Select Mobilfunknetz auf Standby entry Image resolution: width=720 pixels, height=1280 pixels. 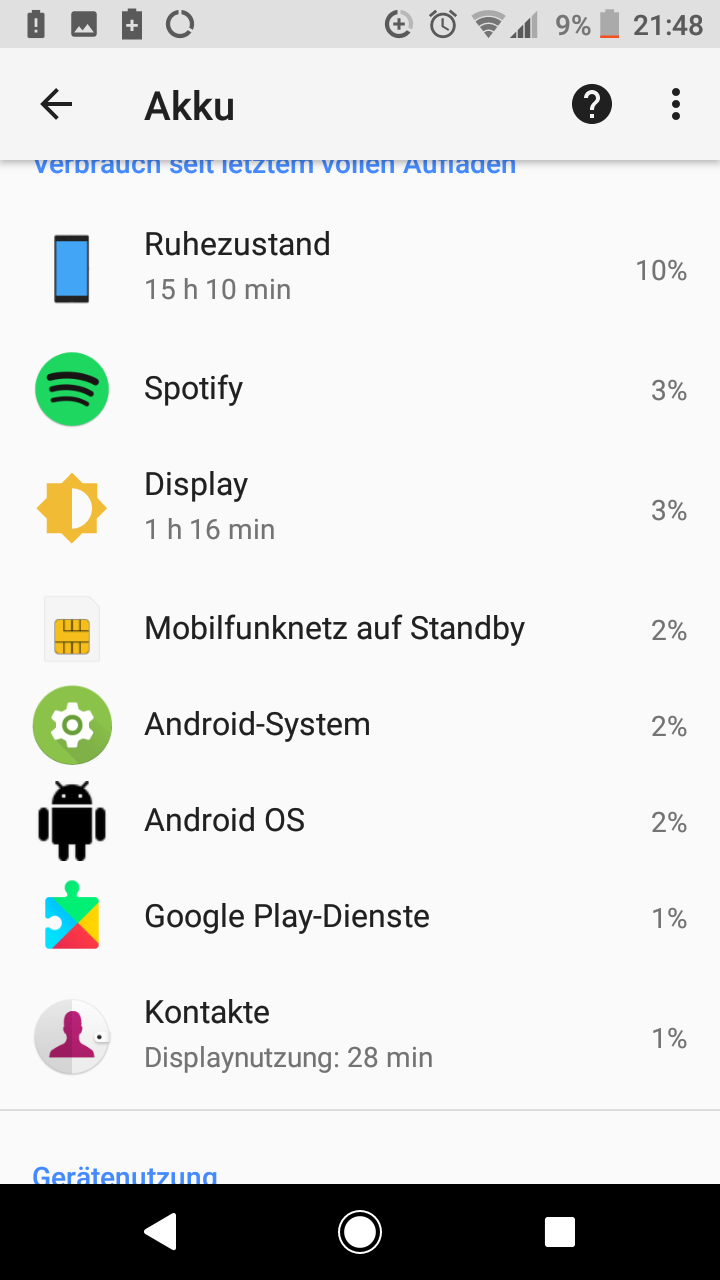pyautogui.click(x=360, y=629)
